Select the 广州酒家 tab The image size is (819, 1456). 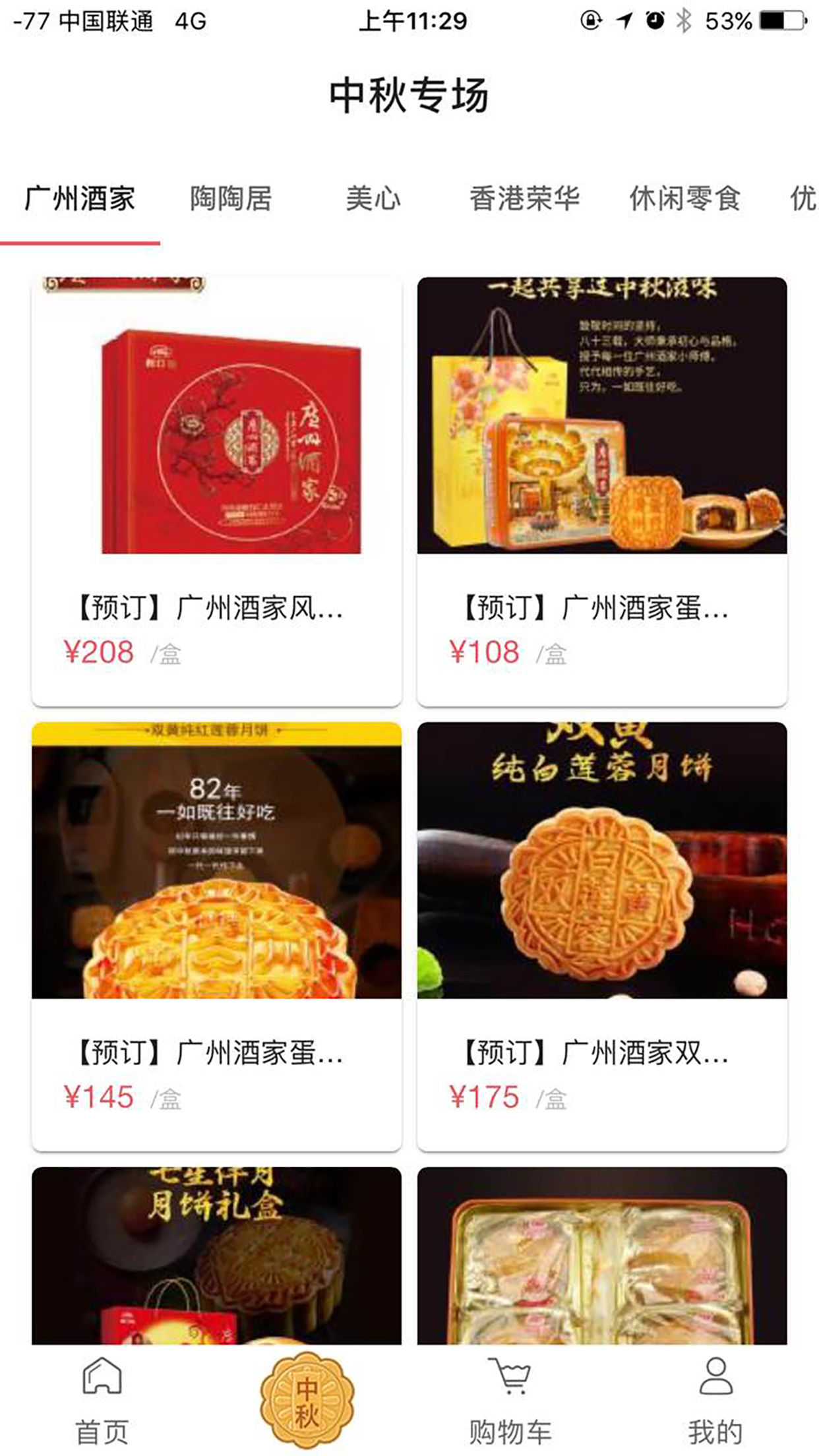click(x=80, y=198)
